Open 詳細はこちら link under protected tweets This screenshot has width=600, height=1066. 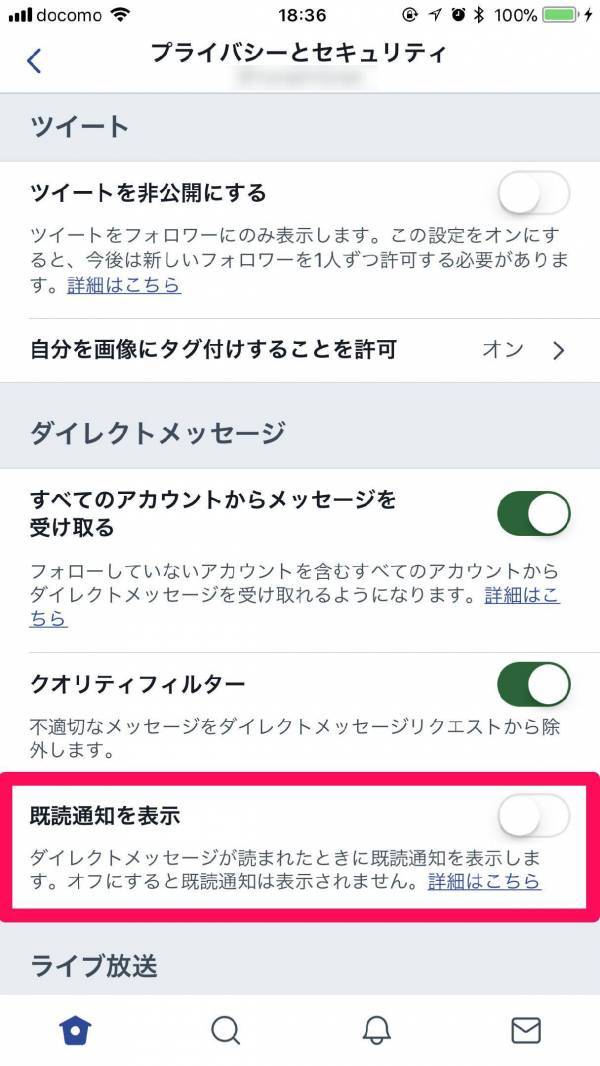pos(124,286)
